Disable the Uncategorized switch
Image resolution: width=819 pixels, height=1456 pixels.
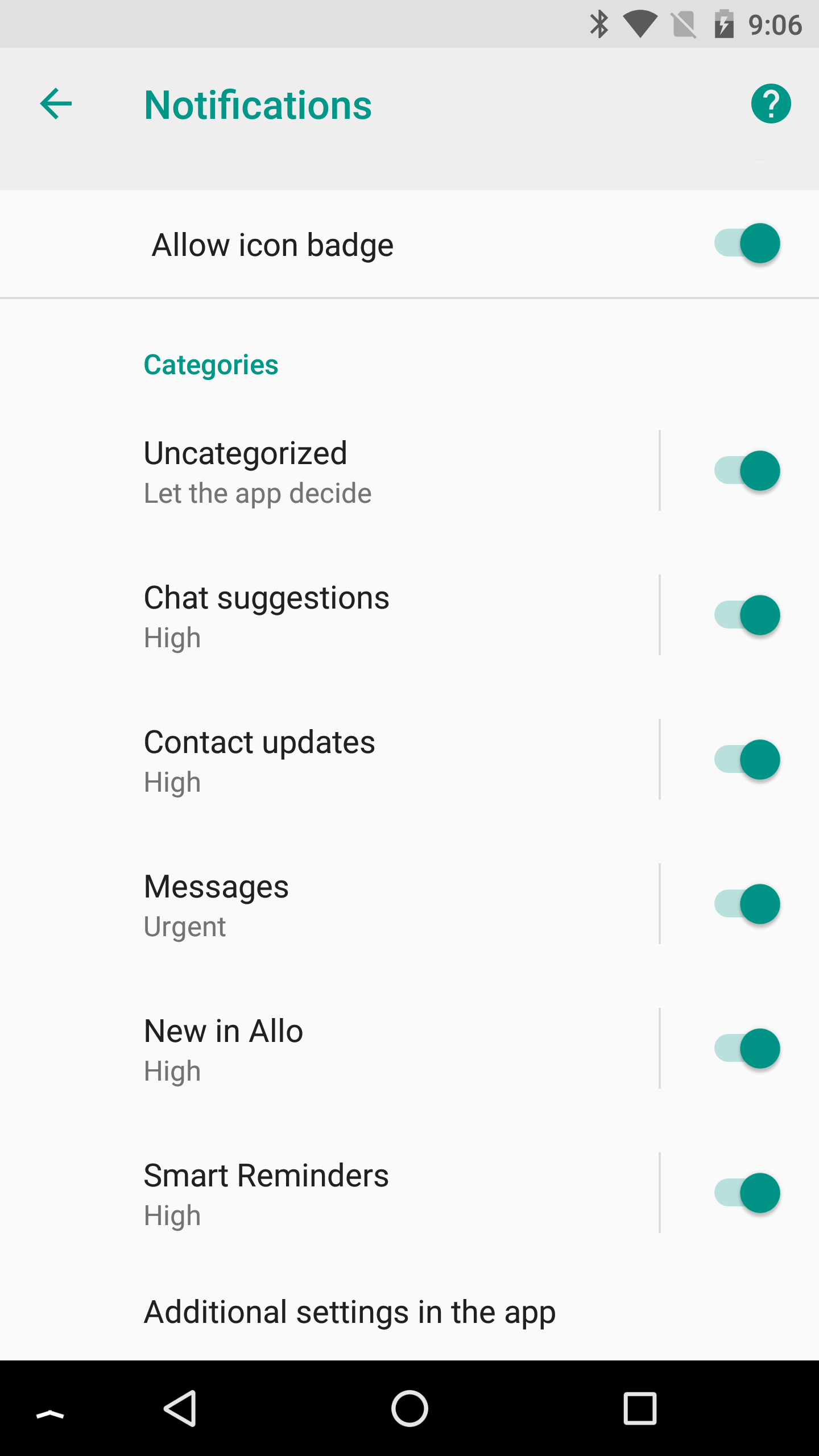click(747, 471)
